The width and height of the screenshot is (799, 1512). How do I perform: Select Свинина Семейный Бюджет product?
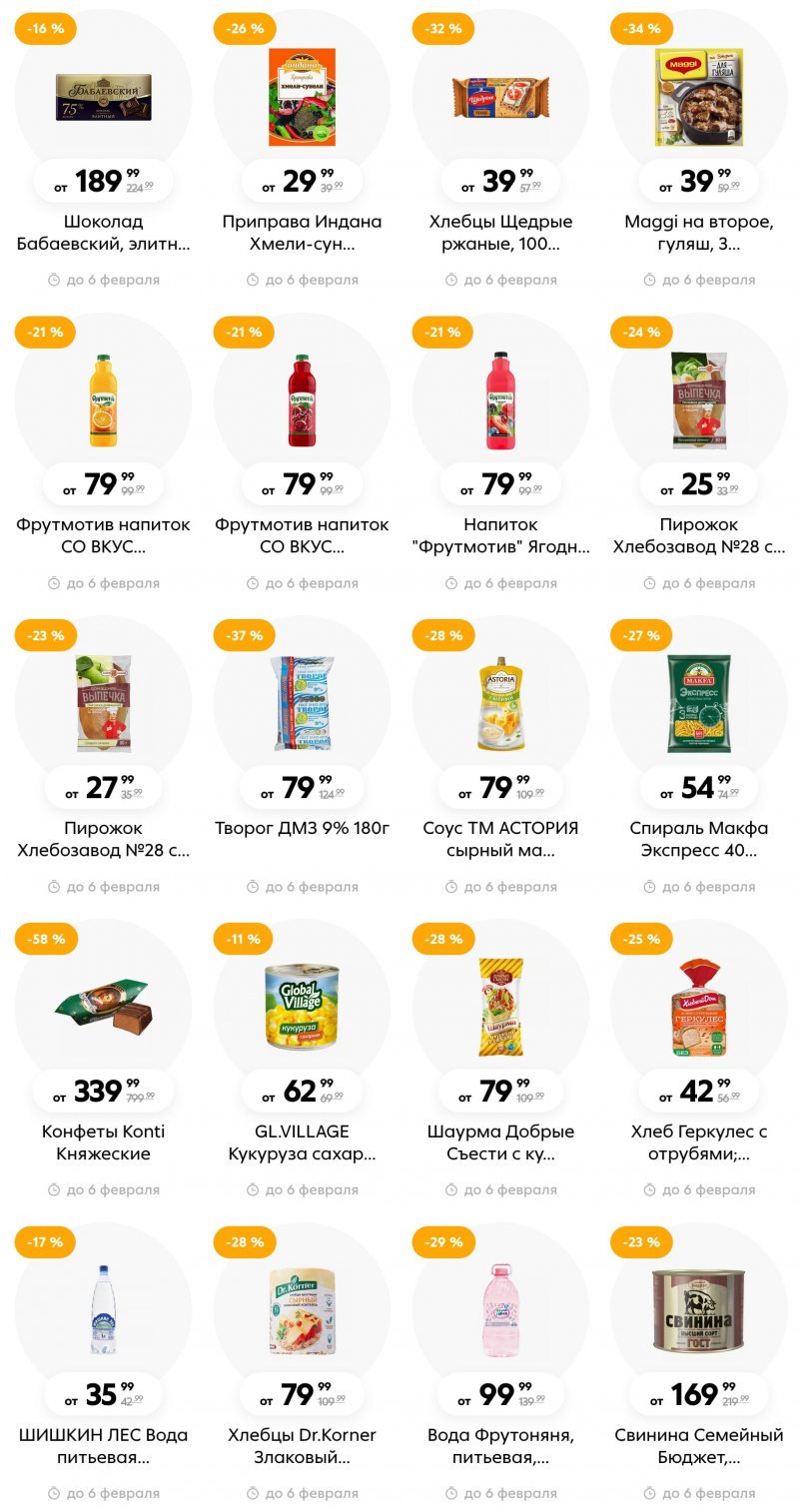698,1310
